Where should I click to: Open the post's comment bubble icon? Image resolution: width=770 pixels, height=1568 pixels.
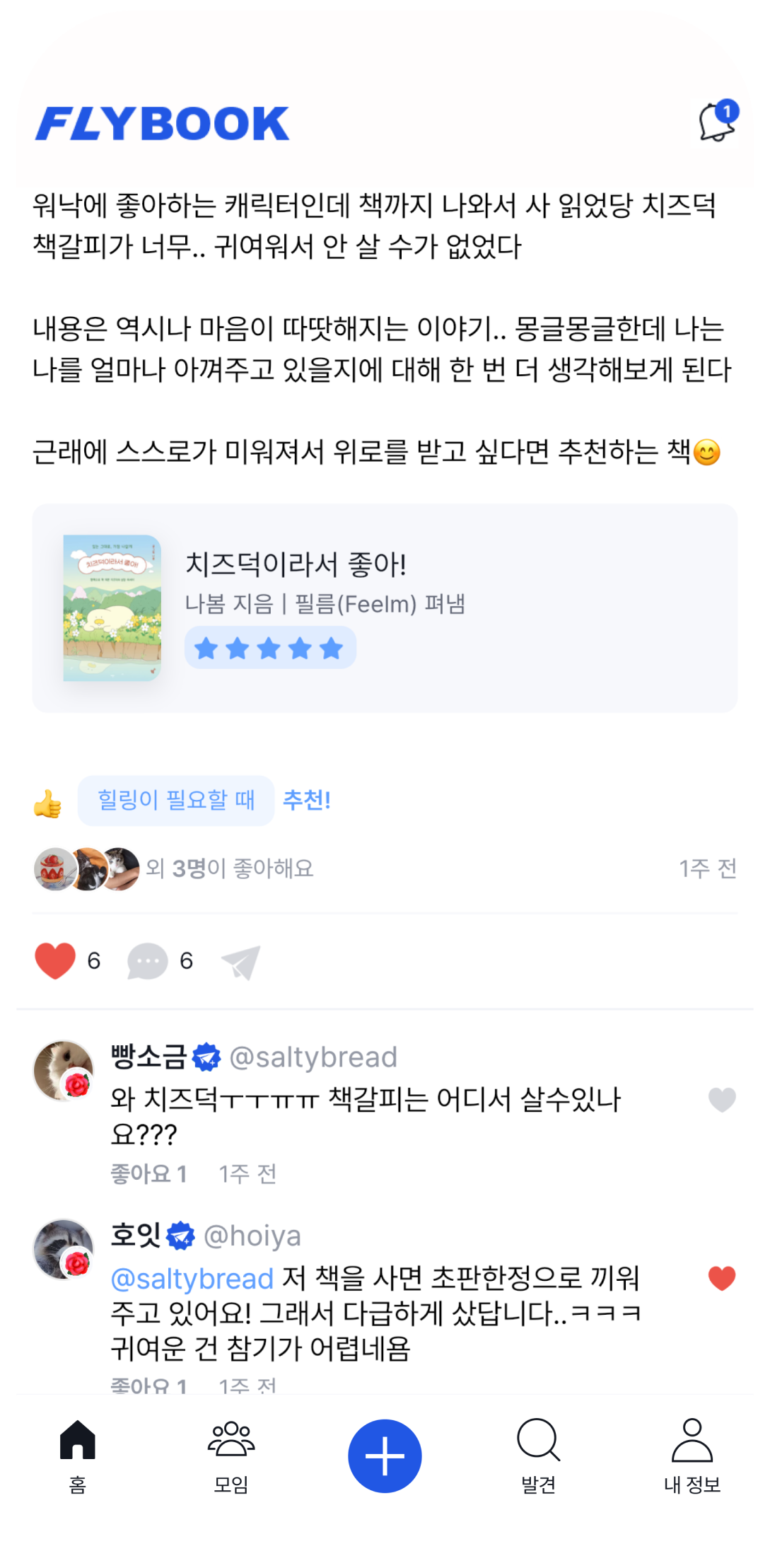(x=147, y=961)
